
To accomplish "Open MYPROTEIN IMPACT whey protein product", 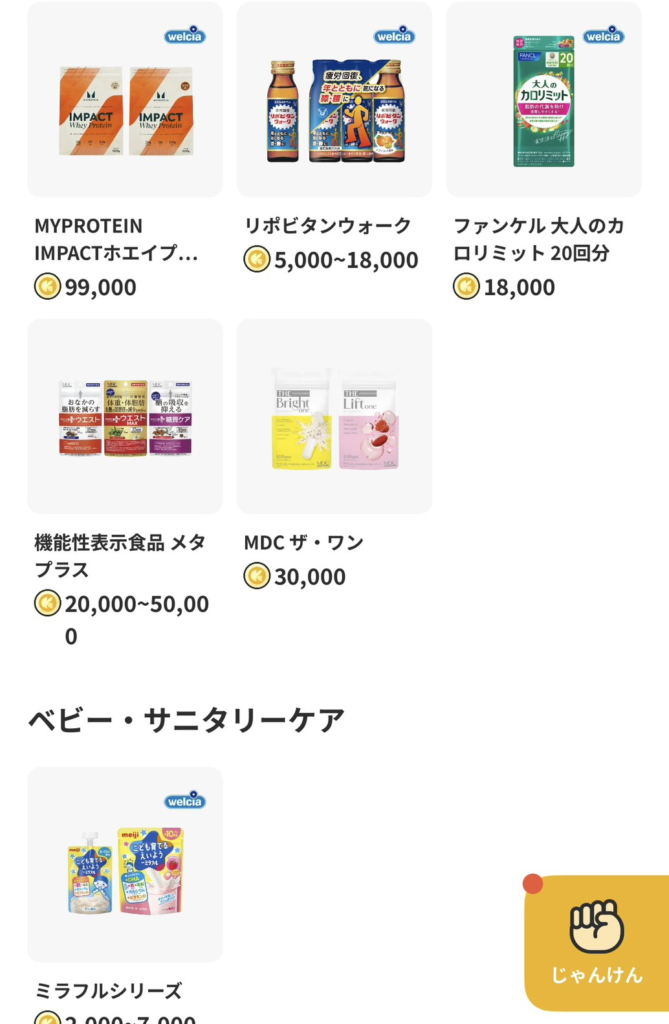I will point(125,100).
